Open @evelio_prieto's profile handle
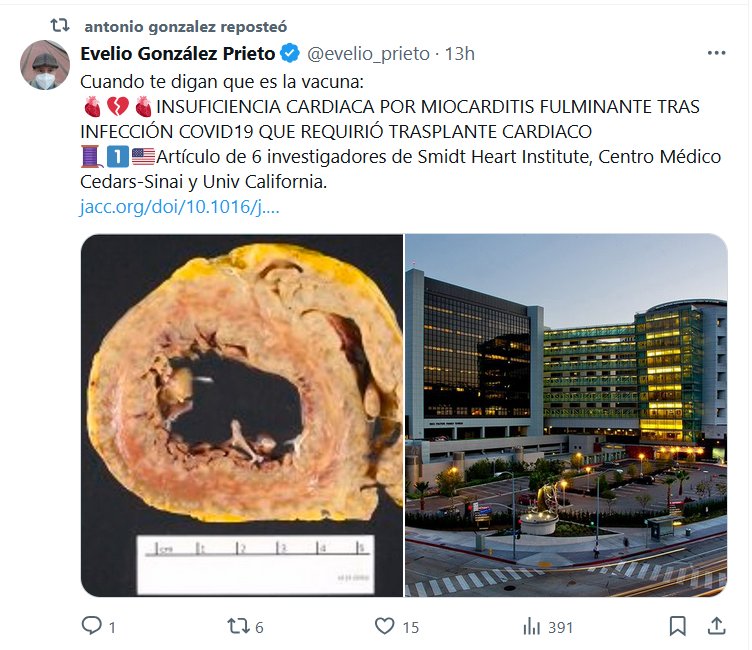The width and height of the screenshot is (752, 650). pyautogui.click(x=367, y=53)
